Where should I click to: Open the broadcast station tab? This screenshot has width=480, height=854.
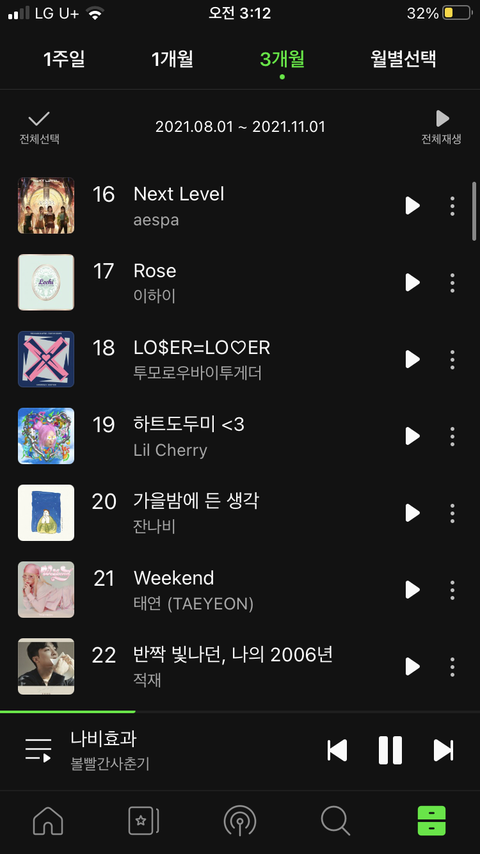pyautogui.click(x=240, y=821)
